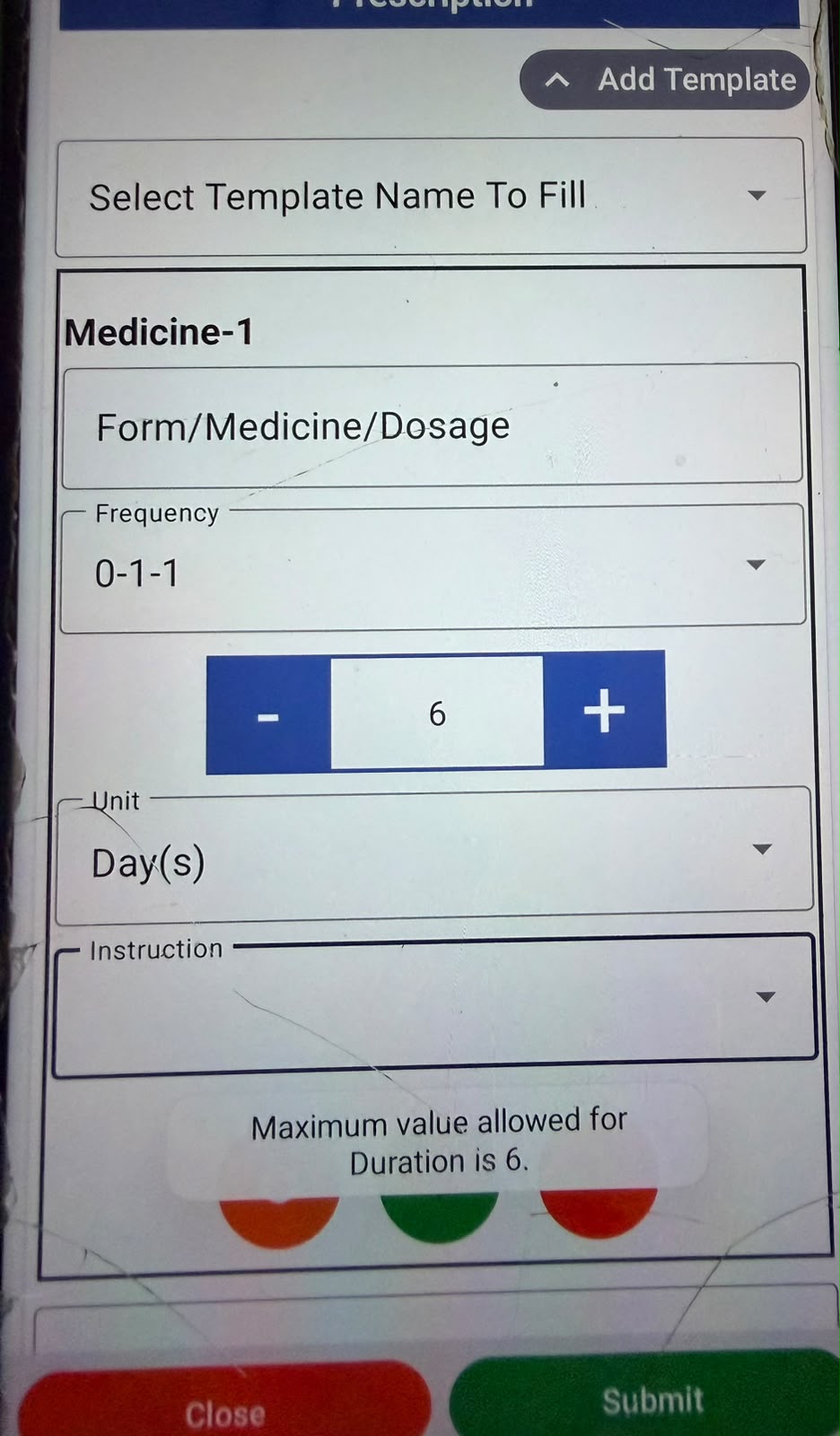Tap the Add Template button
The image size is (840, 1436).
pos(664,80)
